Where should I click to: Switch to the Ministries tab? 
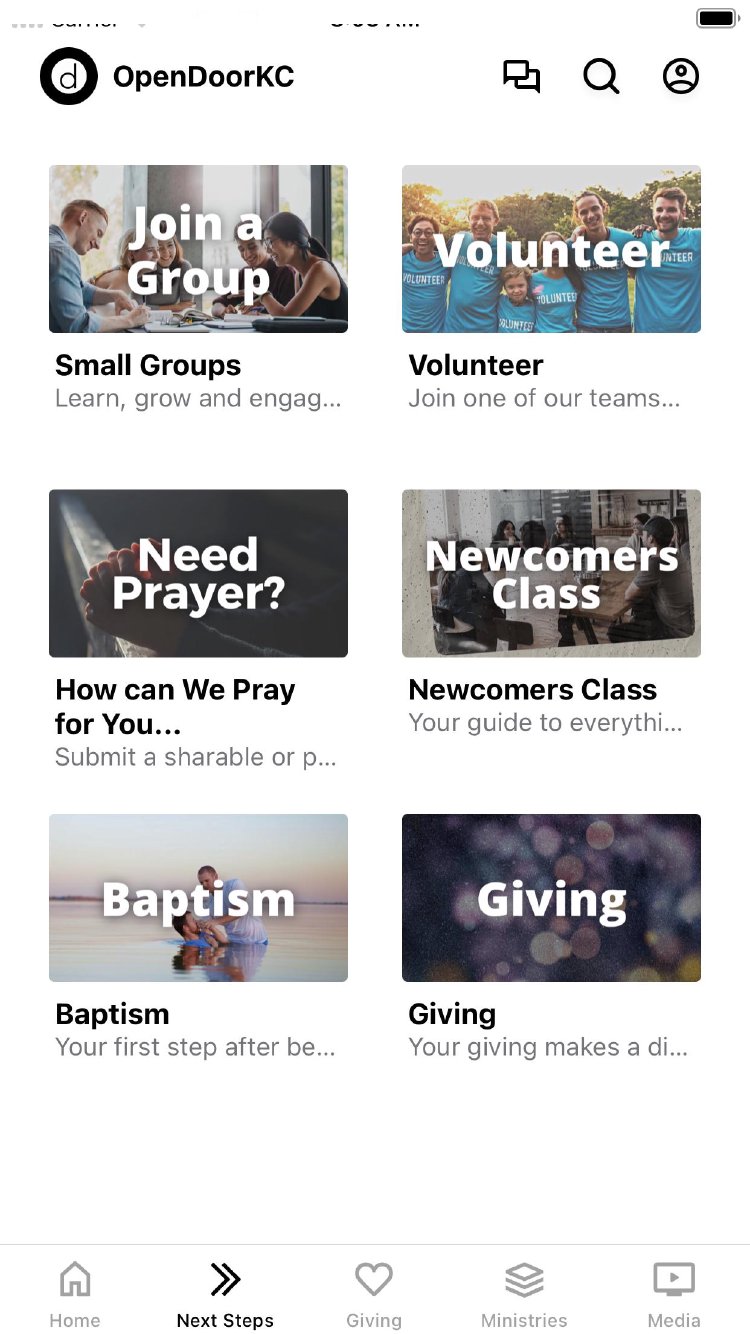(524, 1294)
